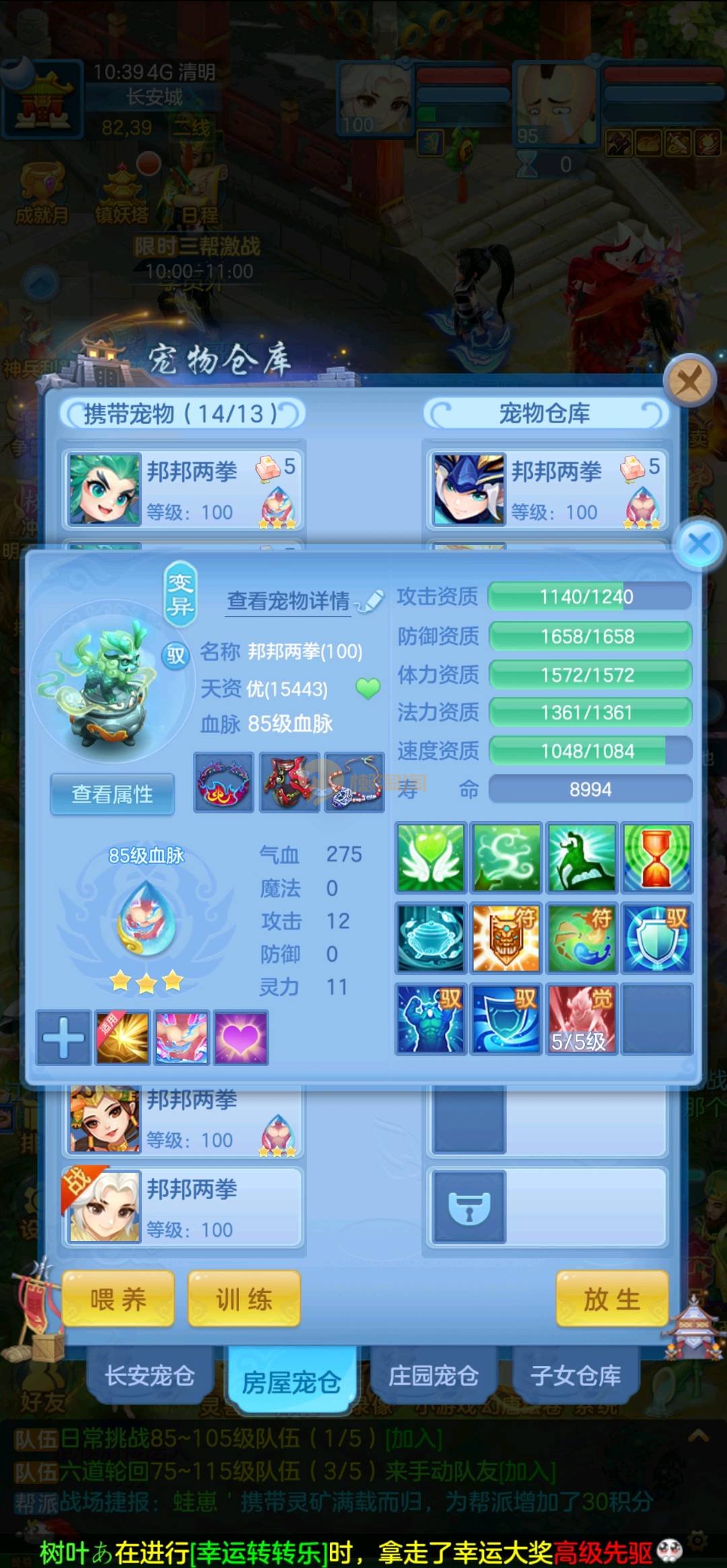
Task: Open the locked warehouse slot
Action: coord(469,1207)
